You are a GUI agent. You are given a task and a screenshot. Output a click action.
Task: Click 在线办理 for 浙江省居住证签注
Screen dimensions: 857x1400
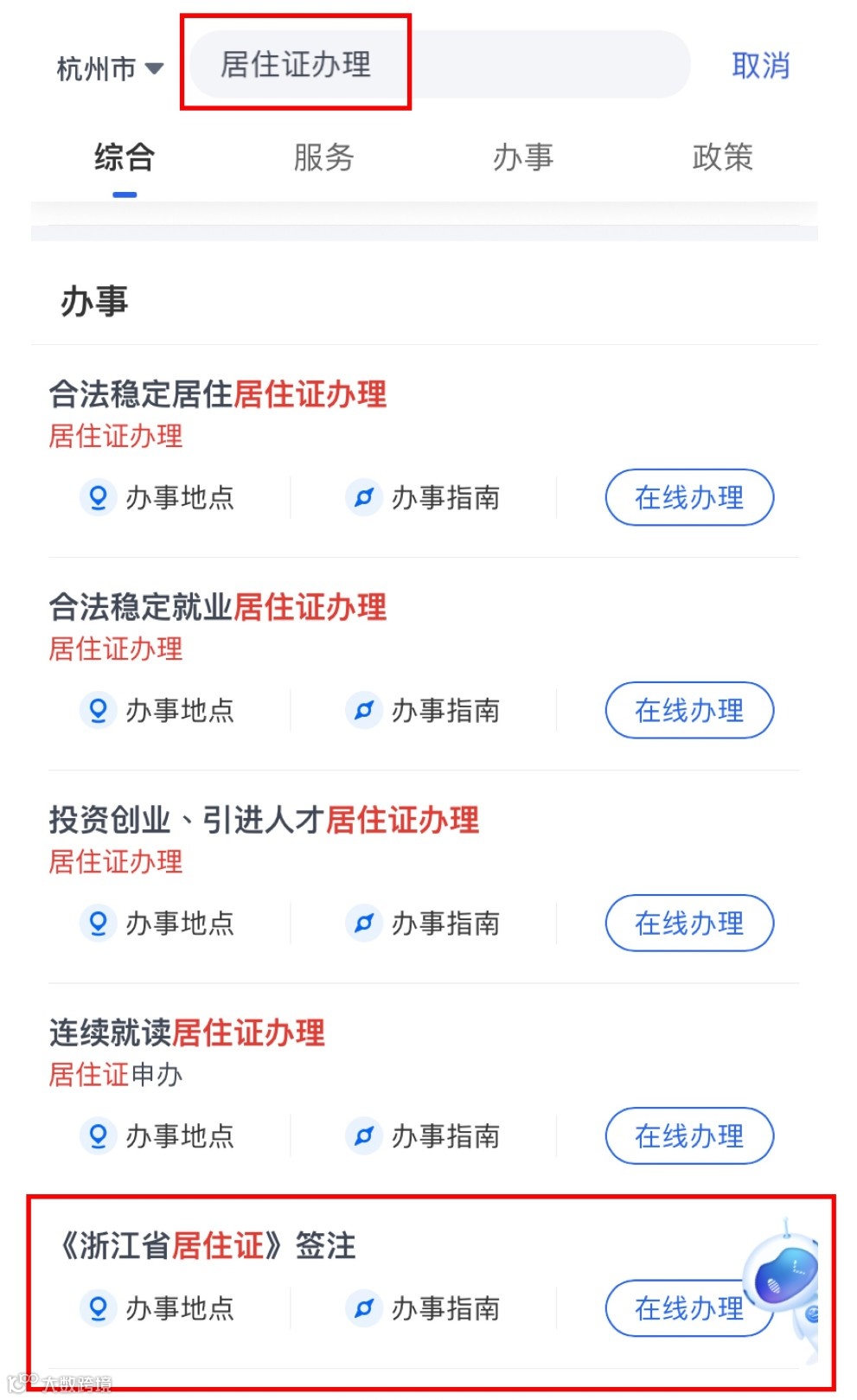tap(689, 1308)
